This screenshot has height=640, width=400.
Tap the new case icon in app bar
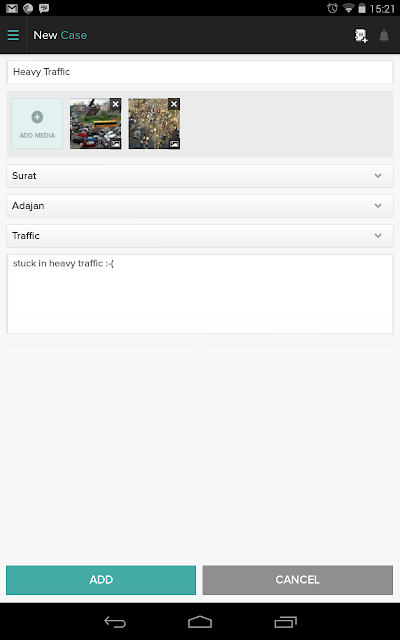click(x=361, y=36)
